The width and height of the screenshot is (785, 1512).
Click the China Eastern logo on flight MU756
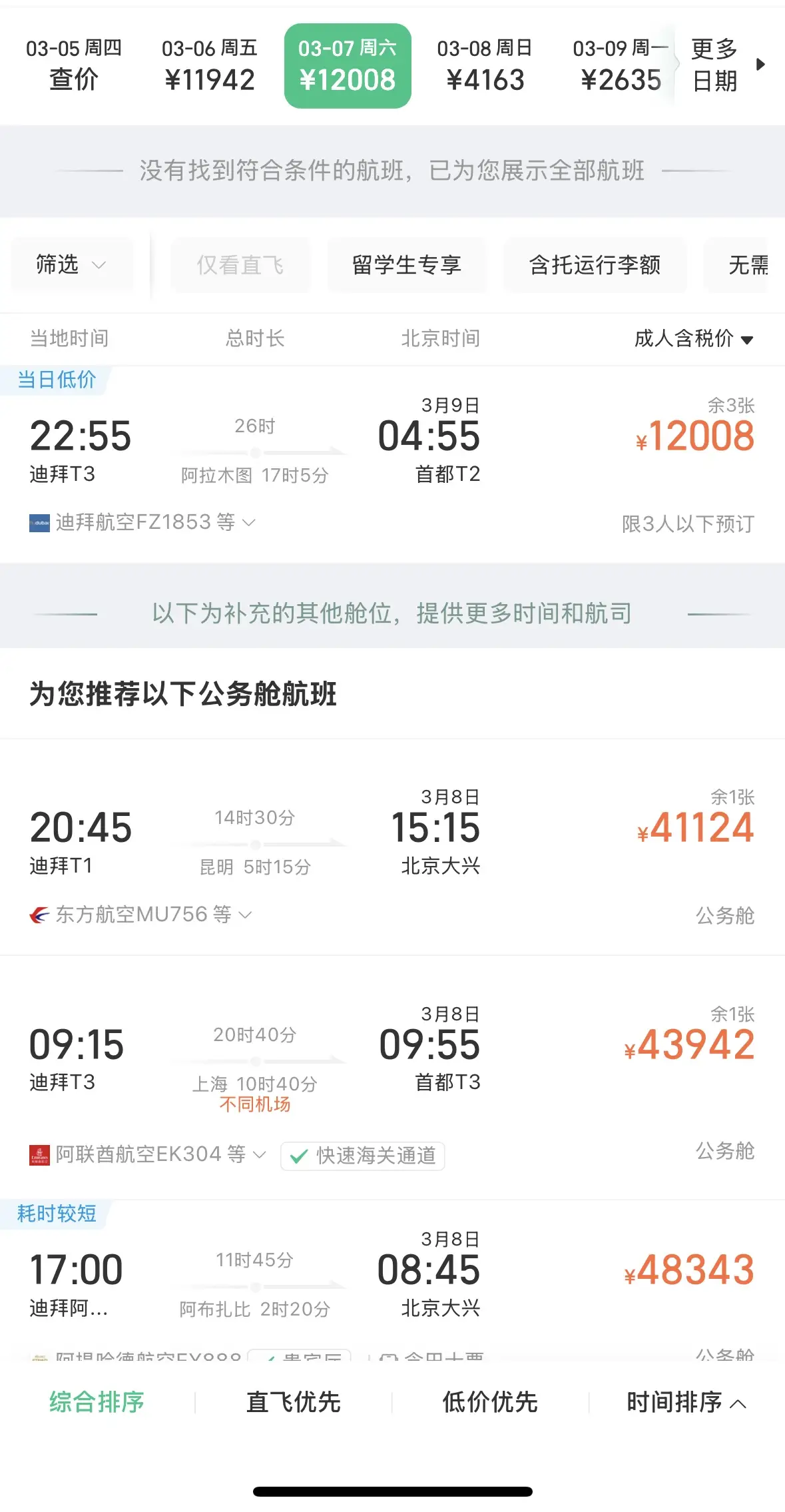40,915
